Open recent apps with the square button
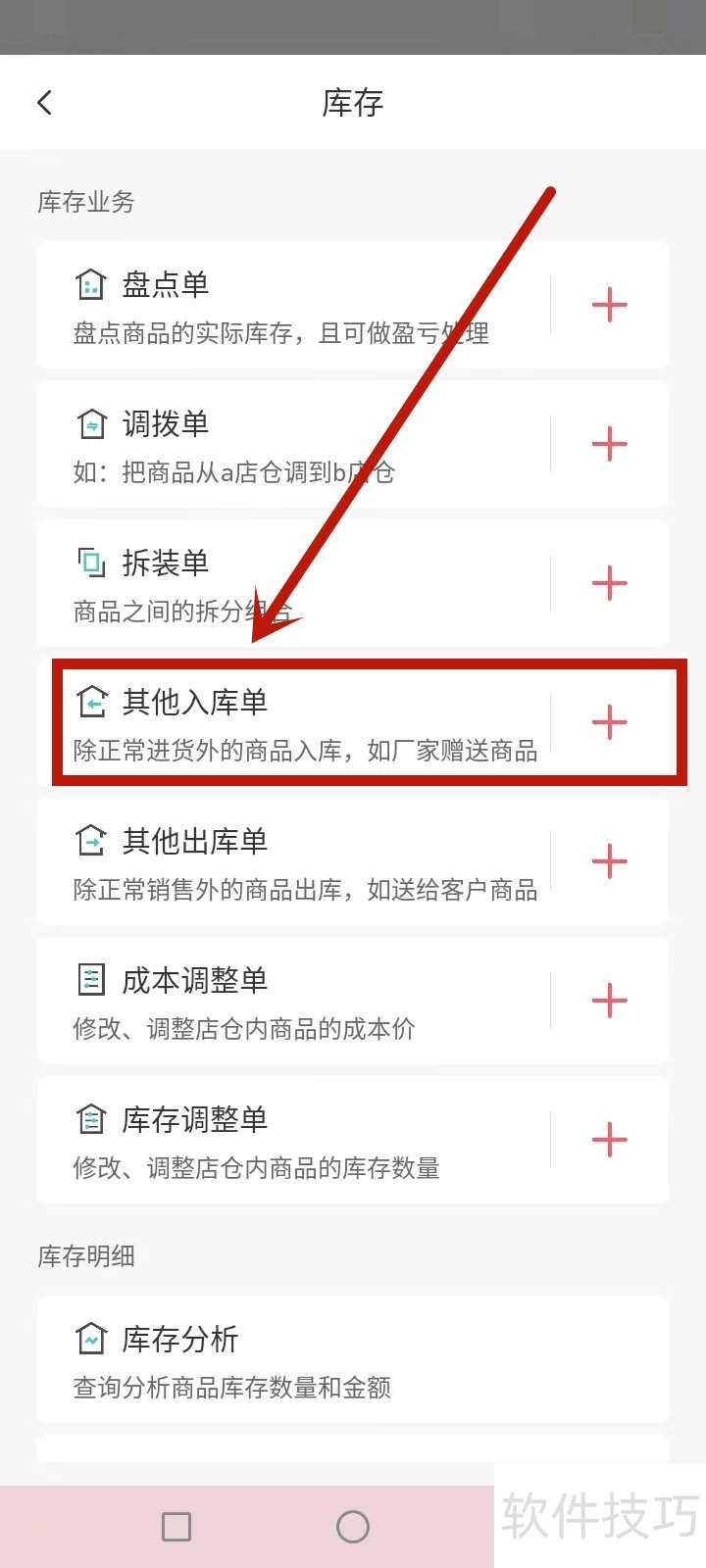Image resolution: width=706 pixels, height=1568 pixels. pyautogui.click(x=176, y=1526)
